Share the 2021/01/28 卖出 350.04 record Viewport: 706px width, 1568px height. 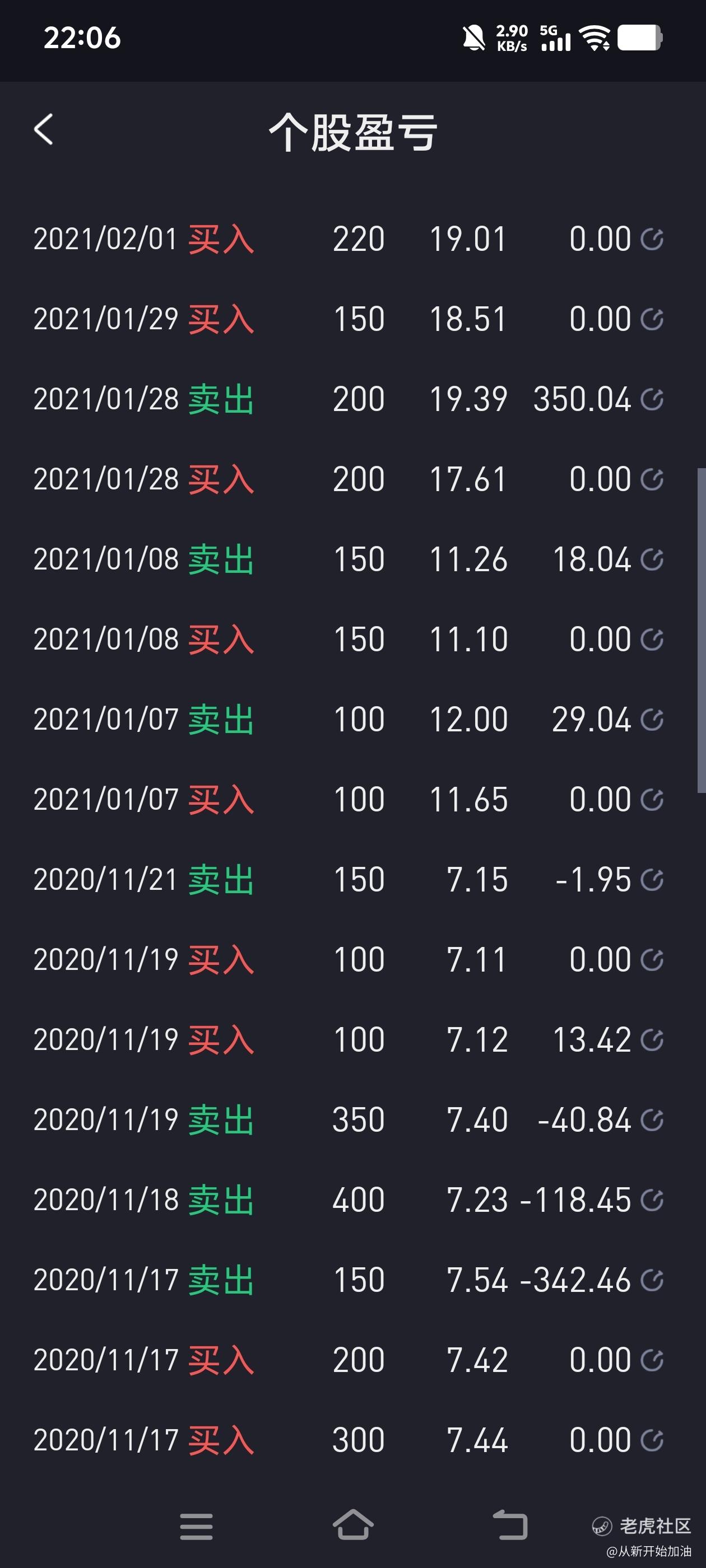pyautogui.click(x=652, y=399)
